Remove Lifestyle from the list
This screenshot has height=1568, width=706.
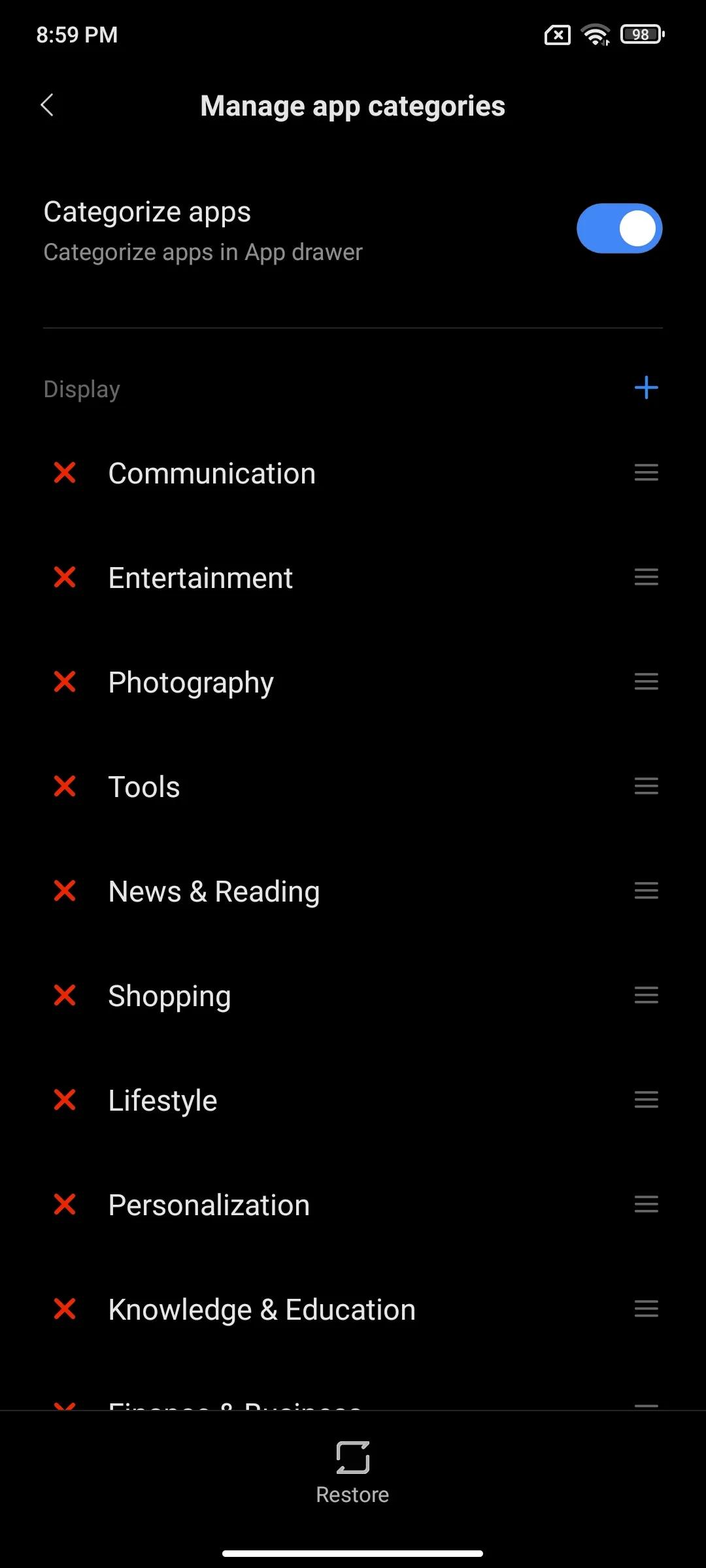65,1100
